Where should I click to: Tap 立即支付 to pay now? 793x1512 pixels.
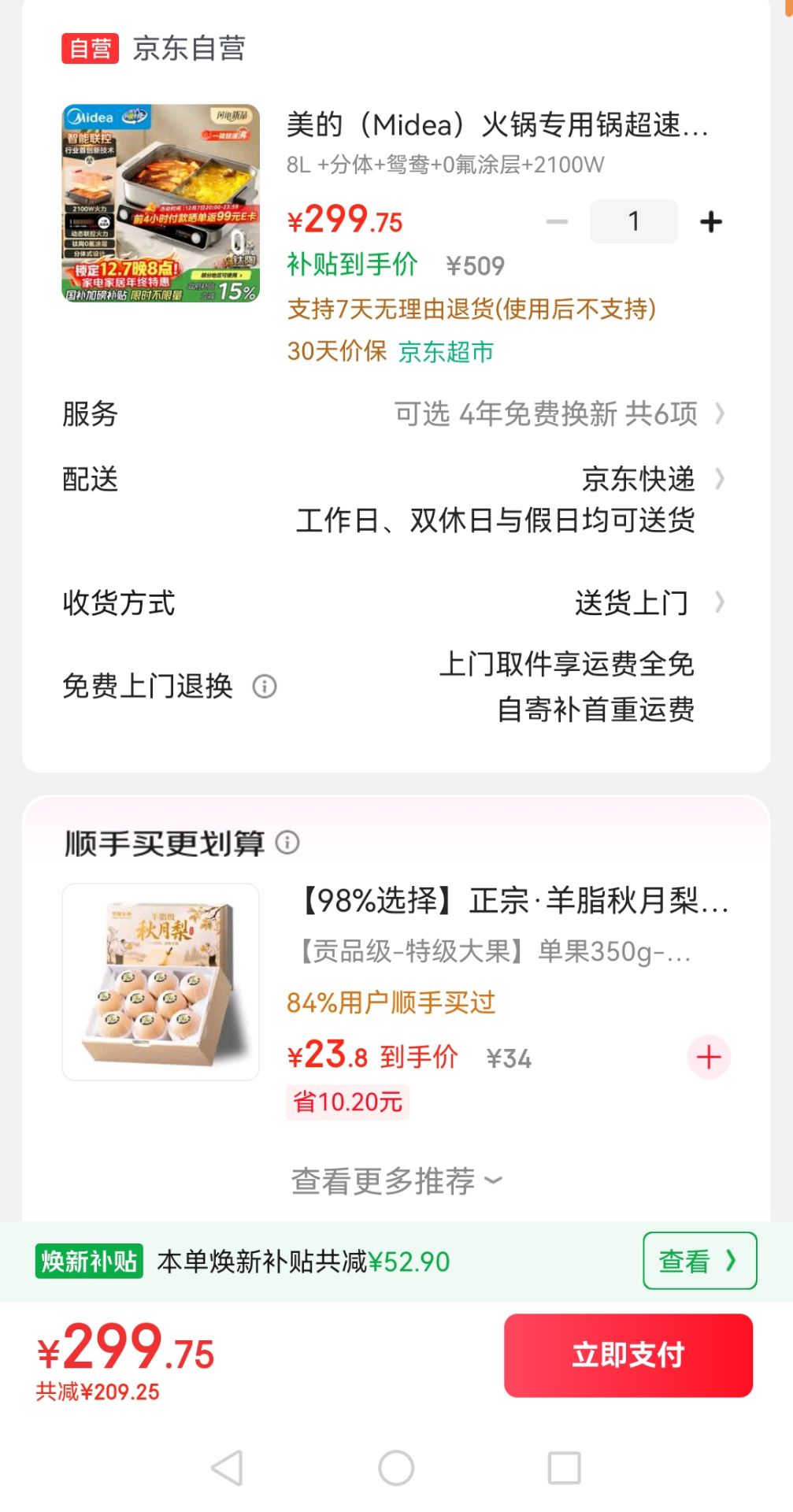(628, 1354)
